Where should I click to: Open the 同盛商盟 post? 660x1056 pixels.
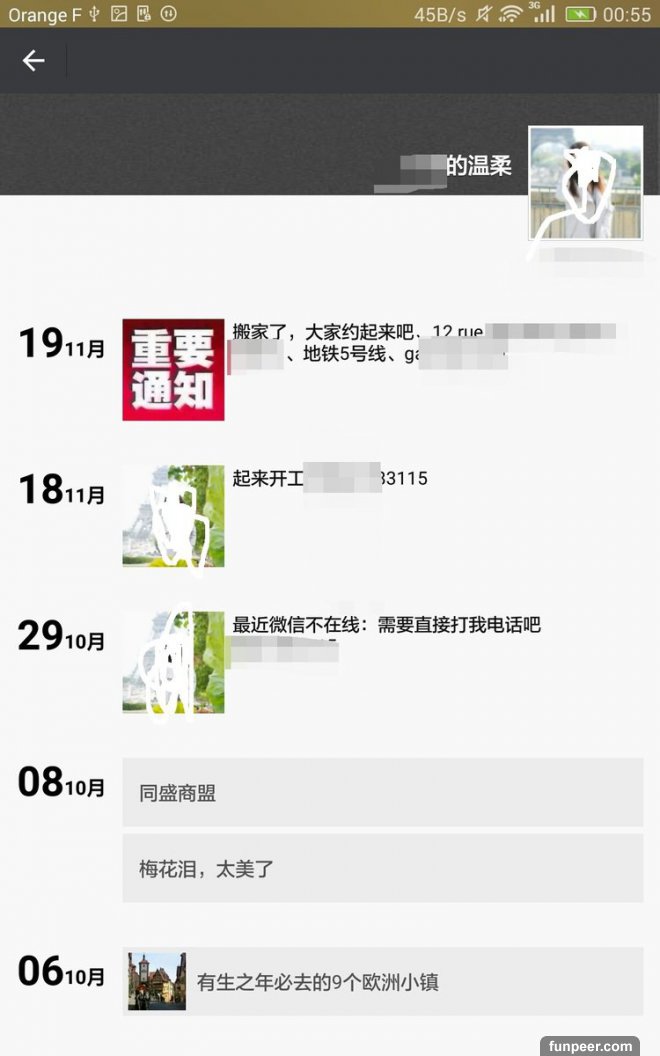pyautogui.click(x=382, y=793)
